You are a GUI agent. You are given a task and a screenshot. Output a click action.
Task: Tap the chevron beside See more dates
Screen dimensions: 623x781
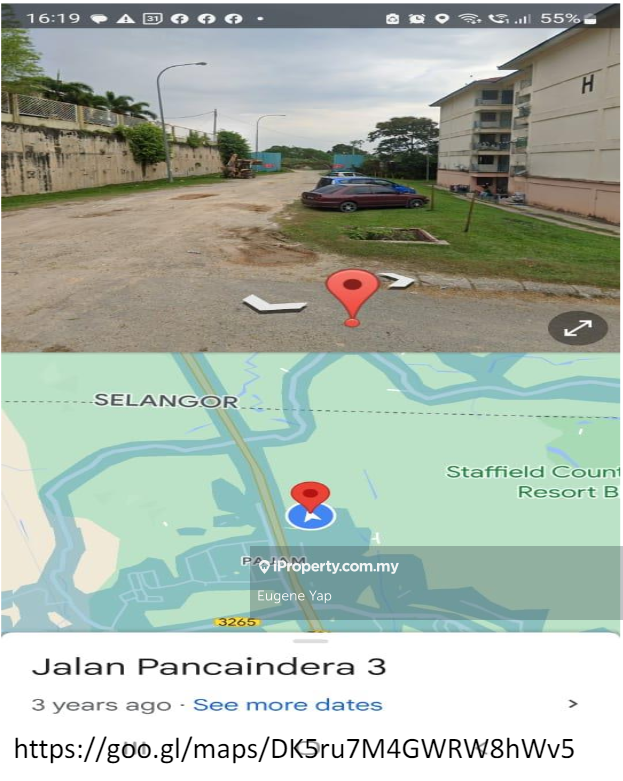pos(573,704)
